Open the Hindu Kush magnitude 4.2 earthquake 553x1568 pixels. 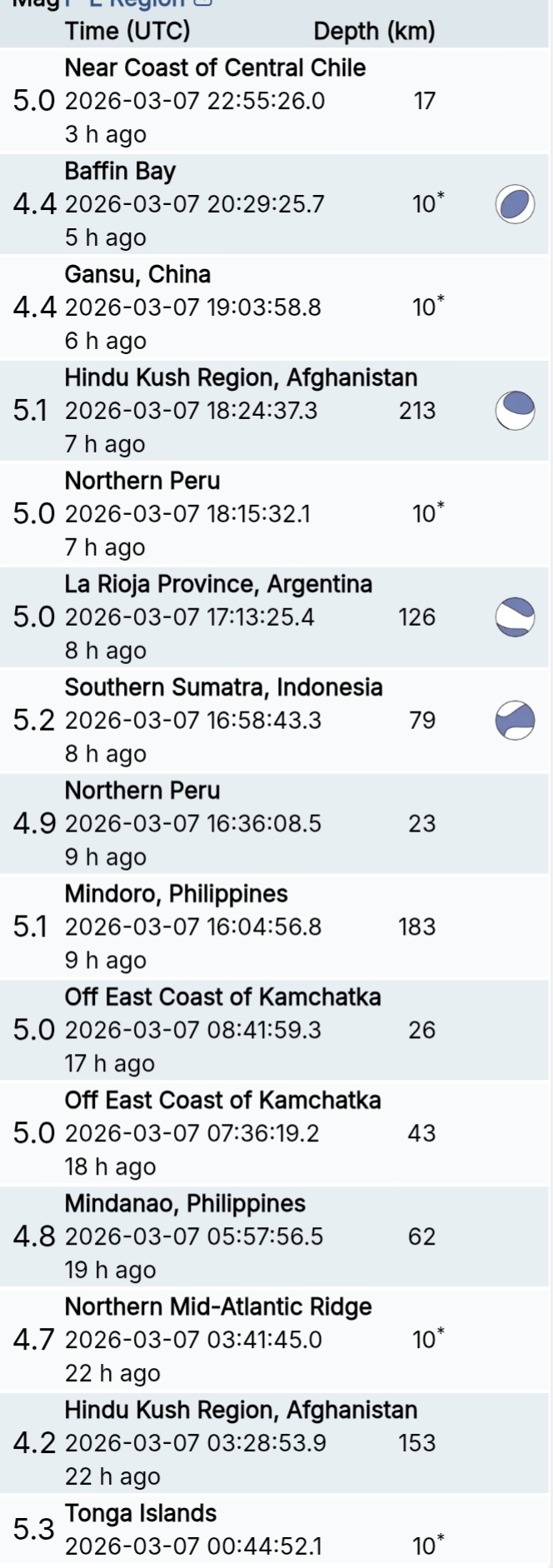point(241,1411)
